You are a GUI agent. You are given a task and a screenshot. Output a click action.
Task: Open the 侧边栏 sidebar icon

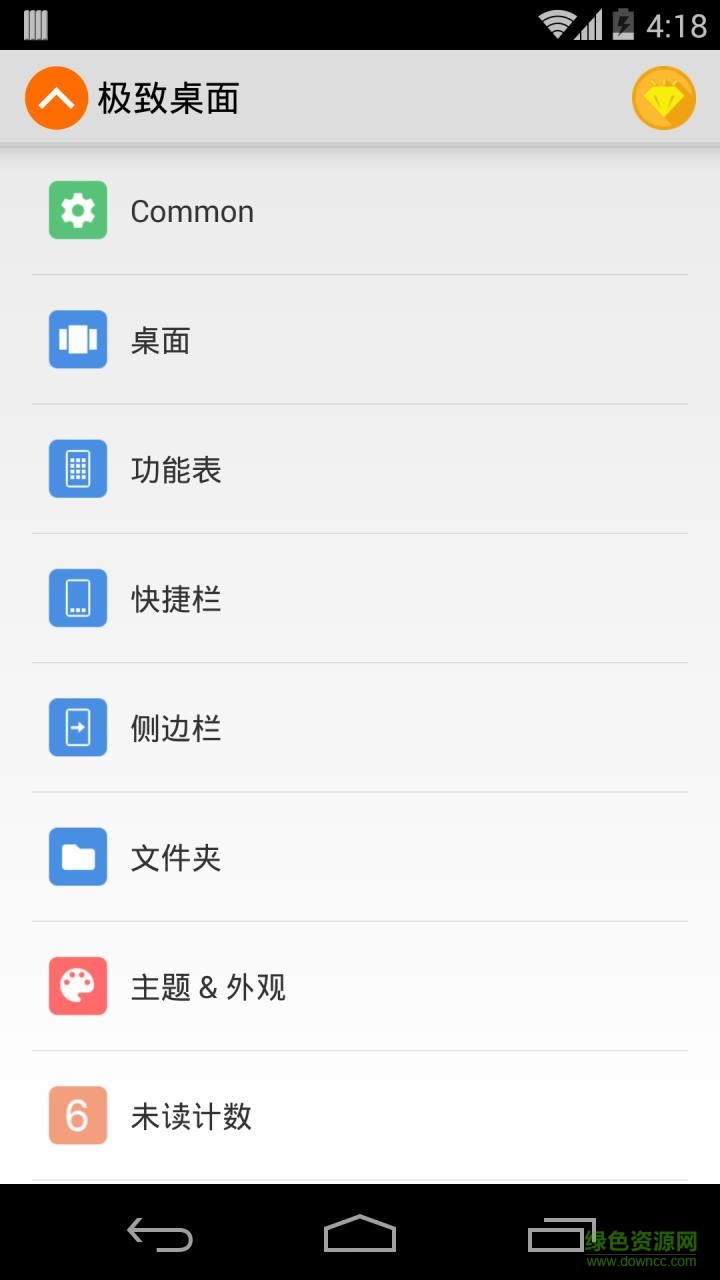[x=77, y=727]
